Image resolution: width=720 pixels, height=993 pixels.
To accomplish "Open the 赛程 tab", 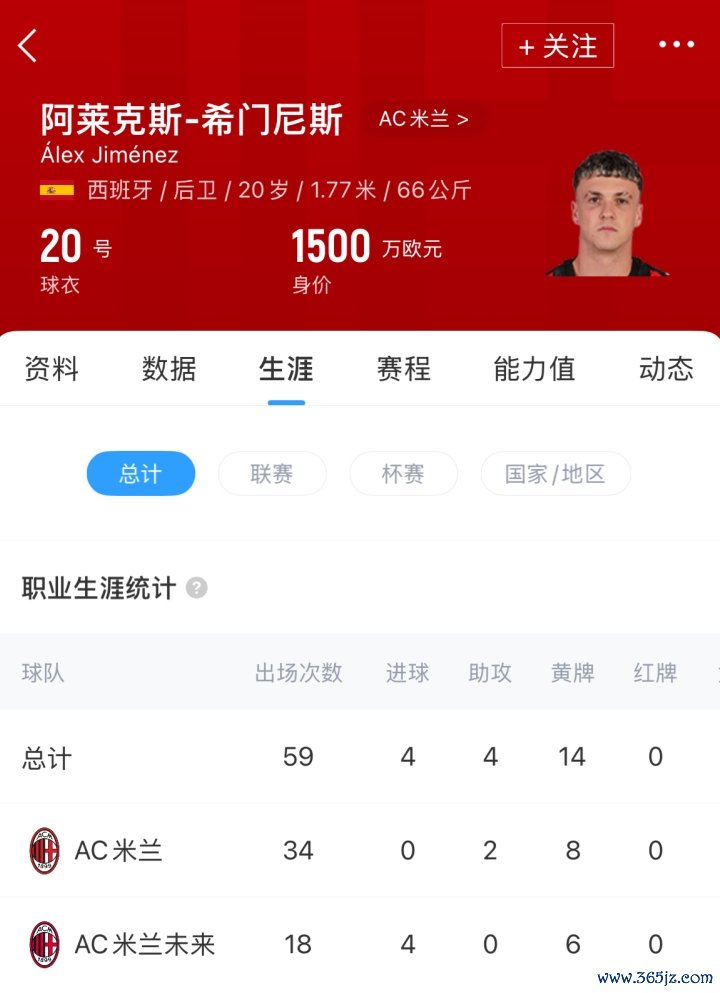I will (404, 369).
